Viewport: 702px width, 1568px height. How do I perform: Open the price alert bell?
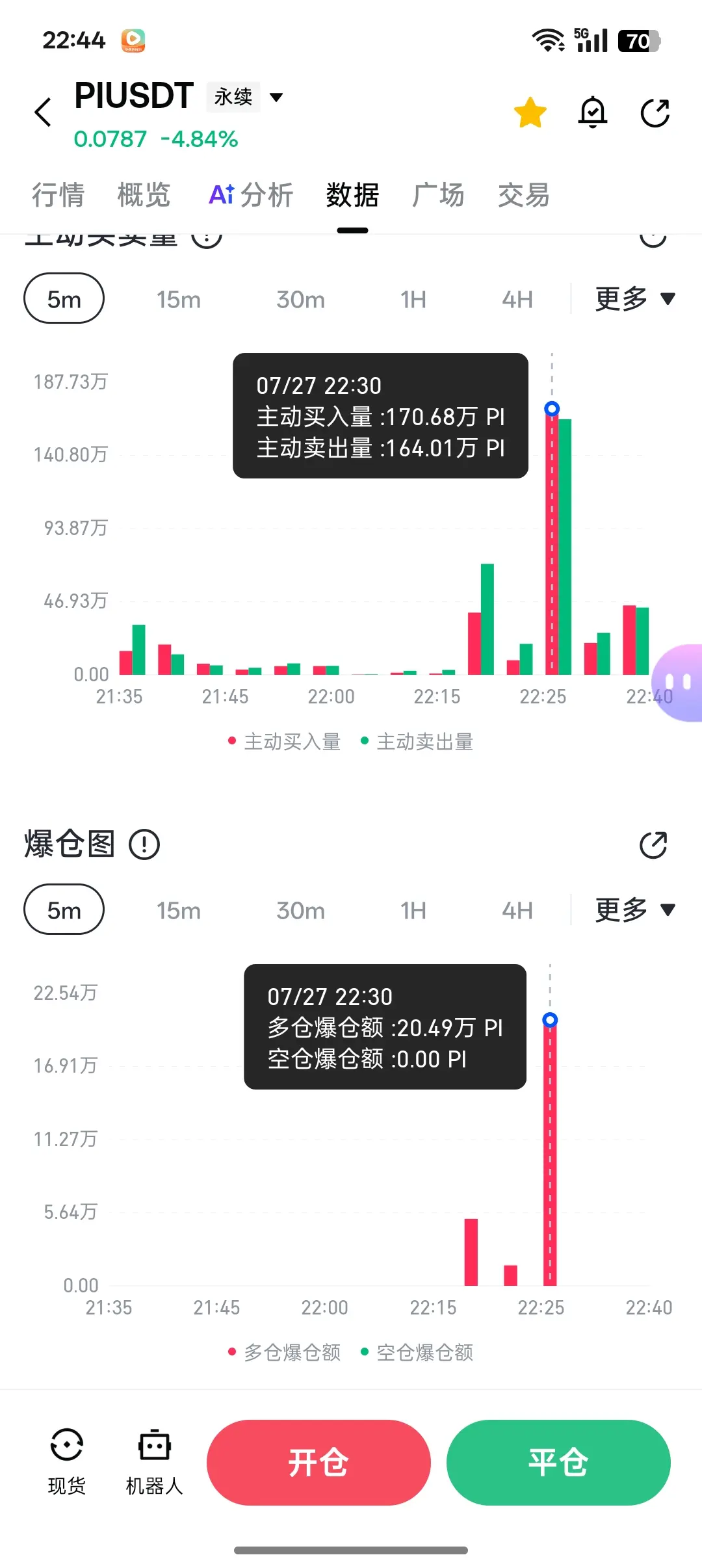[x=593, y=112]
